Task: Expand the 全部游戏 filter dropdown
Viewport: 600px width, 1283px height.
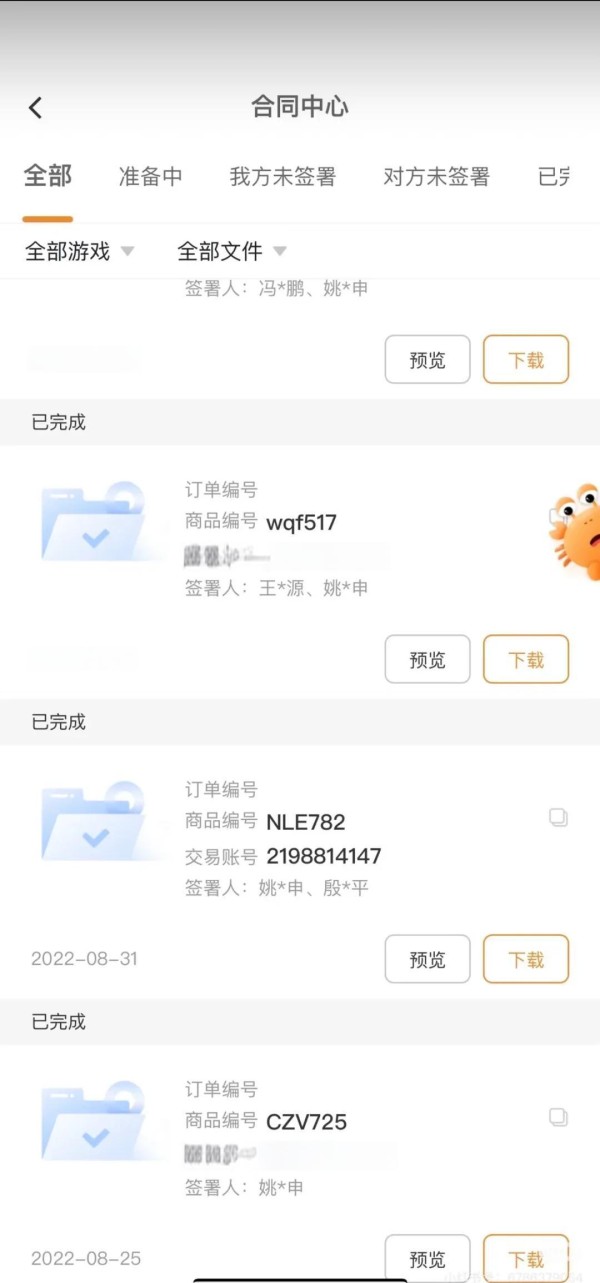Action: (x=80, y=251)
